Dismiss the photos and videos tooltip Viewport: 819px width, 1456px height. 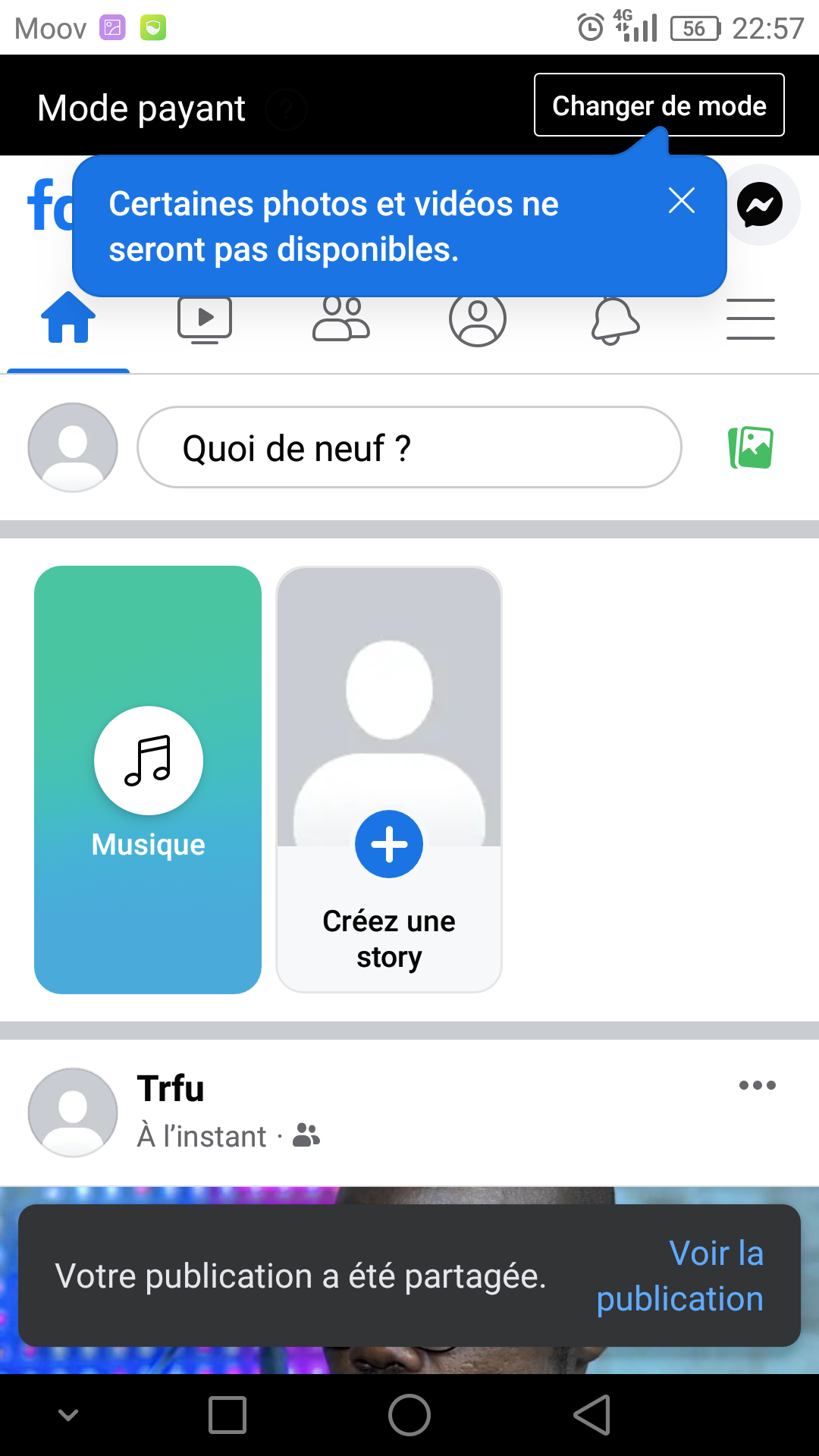point(682,201)
